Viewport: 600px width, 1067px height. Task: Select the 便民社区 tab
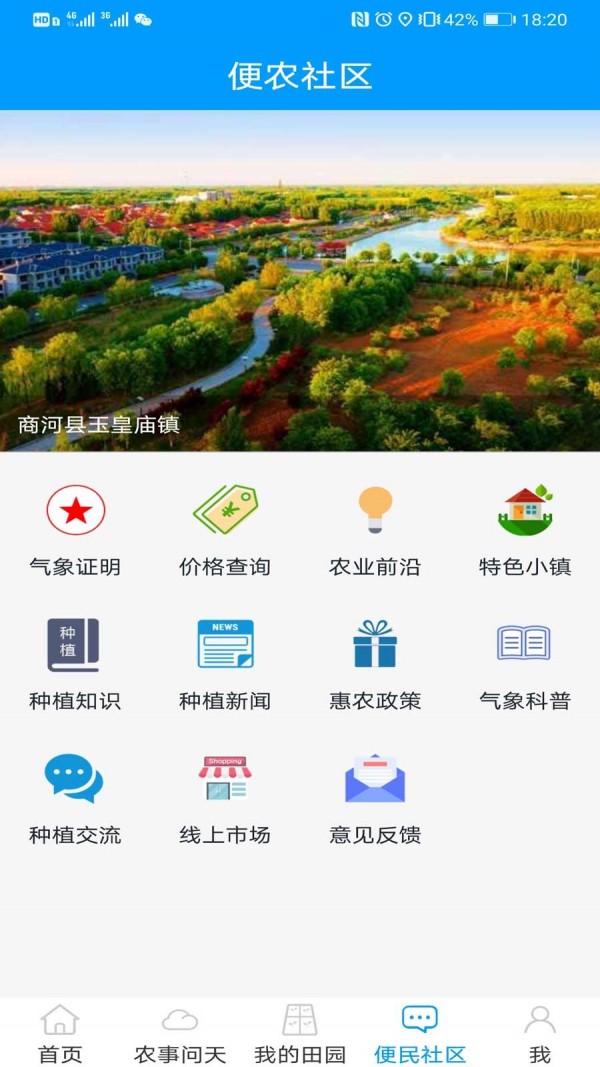click(x=420, y=1034)
